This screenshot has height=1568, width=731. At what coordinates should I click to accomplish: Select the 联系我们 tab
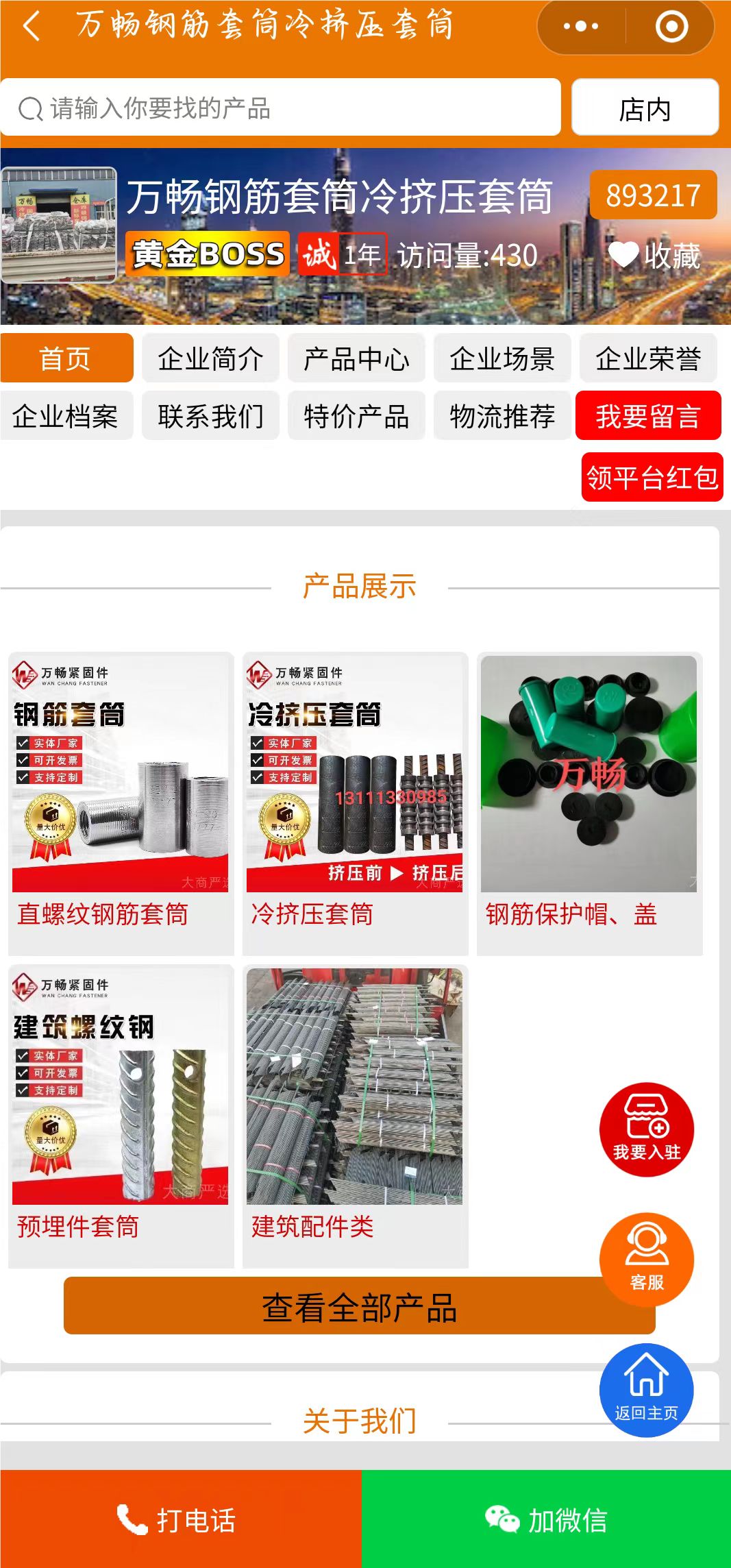point(210,416)
